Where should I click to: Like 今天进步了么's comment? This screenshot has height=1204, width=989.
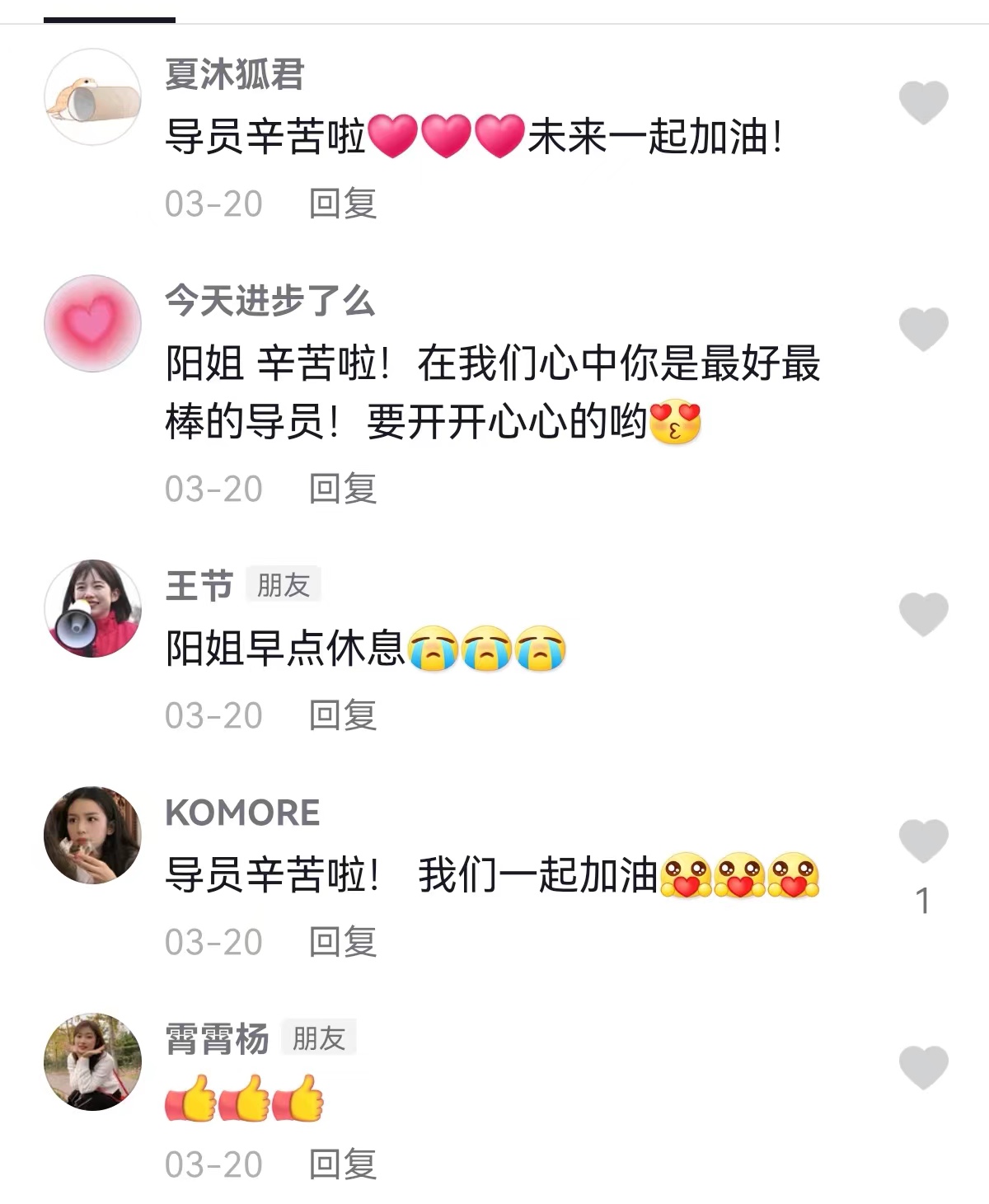click(923, 329)
